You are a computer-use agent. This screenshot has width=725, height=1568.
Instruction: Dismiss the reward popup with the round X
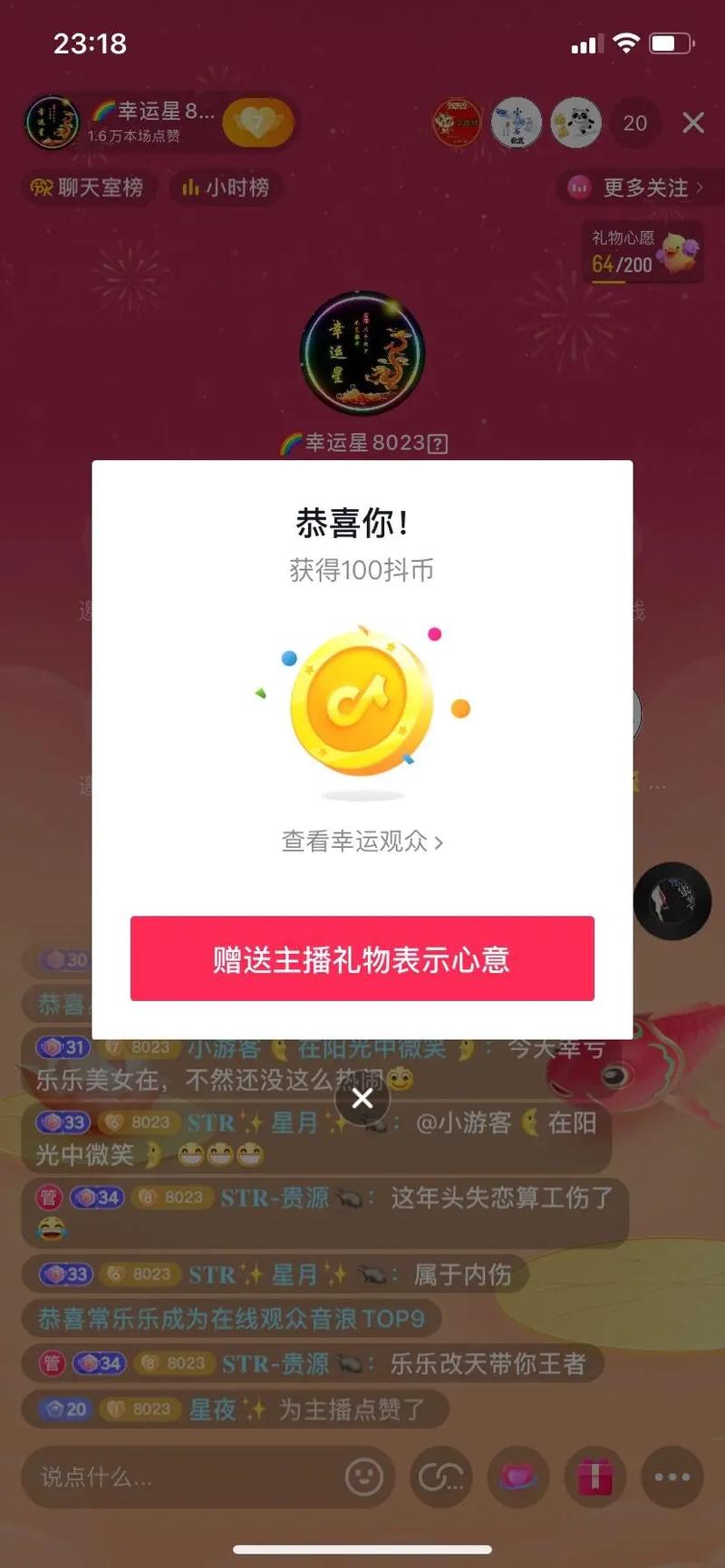362,1099
